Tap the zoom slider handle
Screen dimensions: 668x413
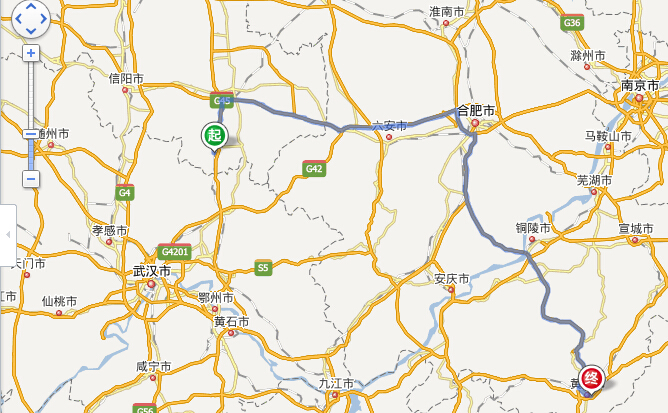point(31,134)
